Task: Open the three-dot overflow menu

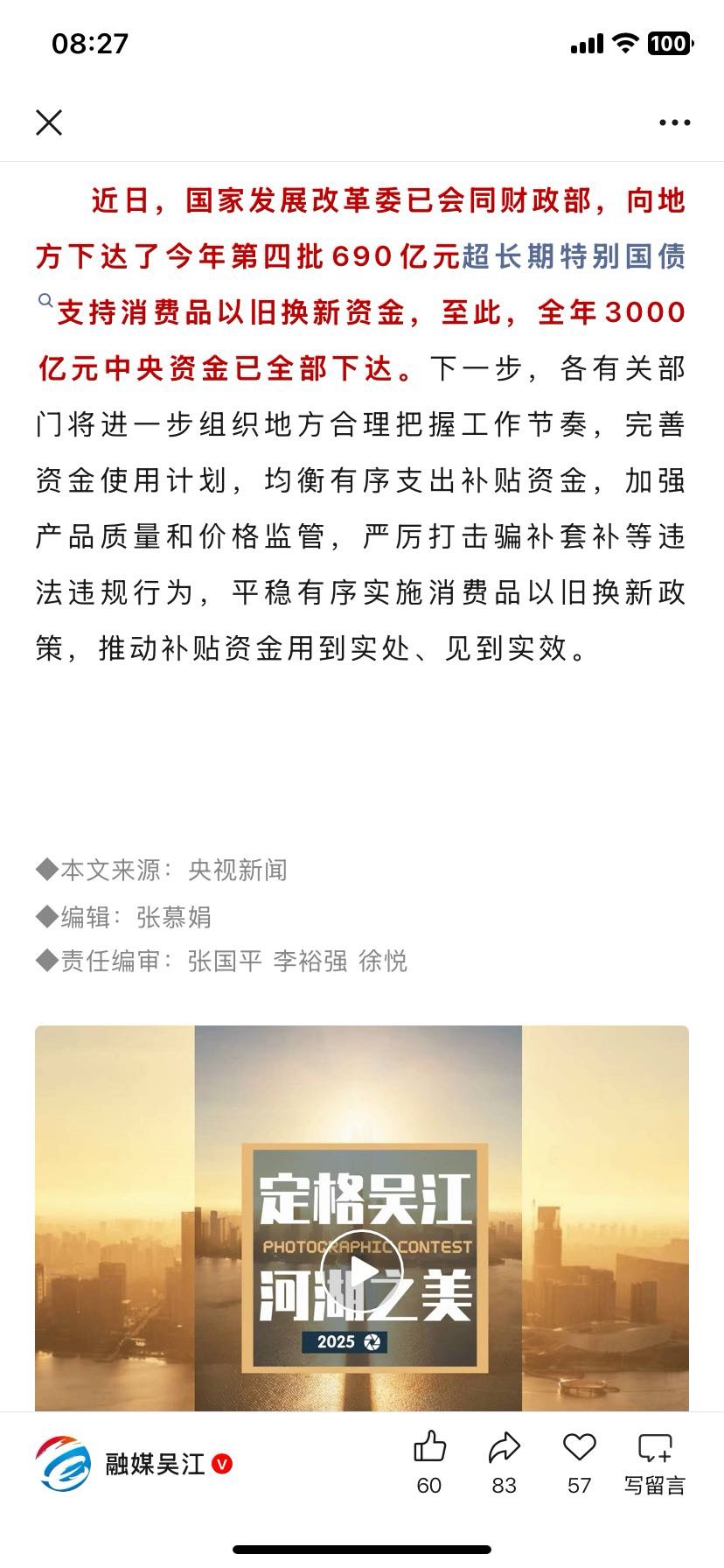Action: pyautogui.click(x=674, y=122)
